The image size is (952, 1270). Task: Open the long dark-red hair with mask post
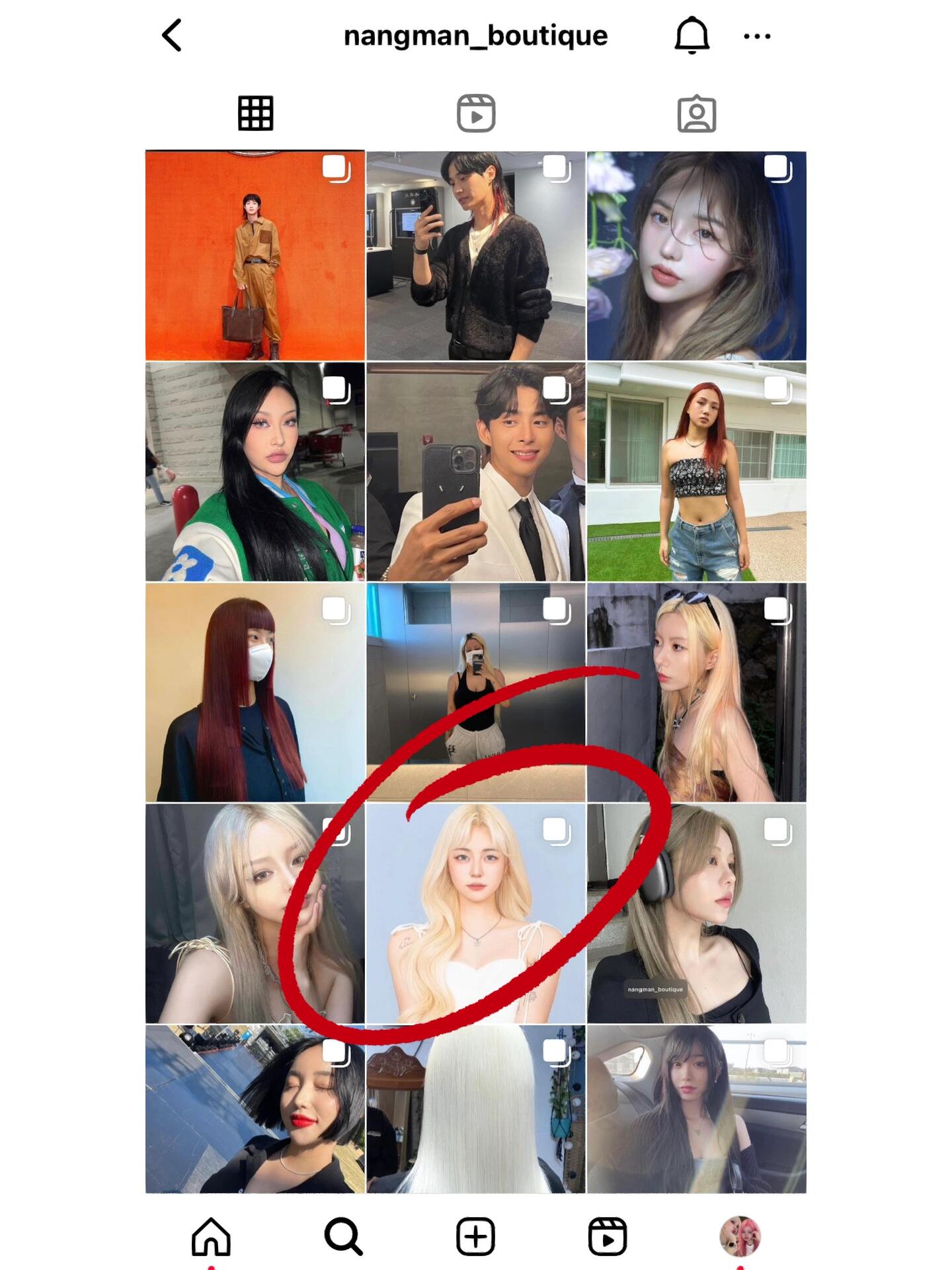[255, 693]
